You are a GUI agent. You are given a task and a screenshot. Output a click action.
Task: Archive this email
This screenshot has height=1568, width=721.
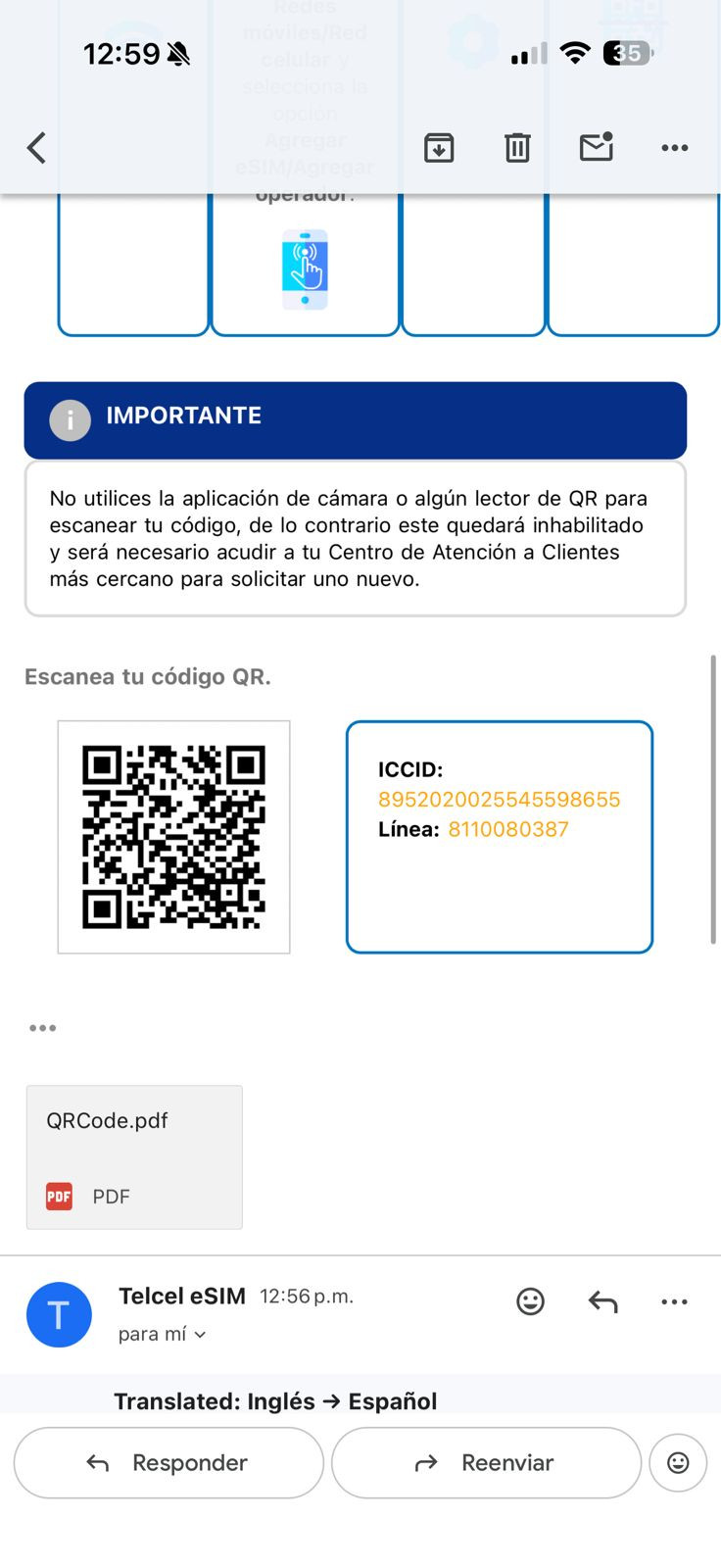click(439, 148)
